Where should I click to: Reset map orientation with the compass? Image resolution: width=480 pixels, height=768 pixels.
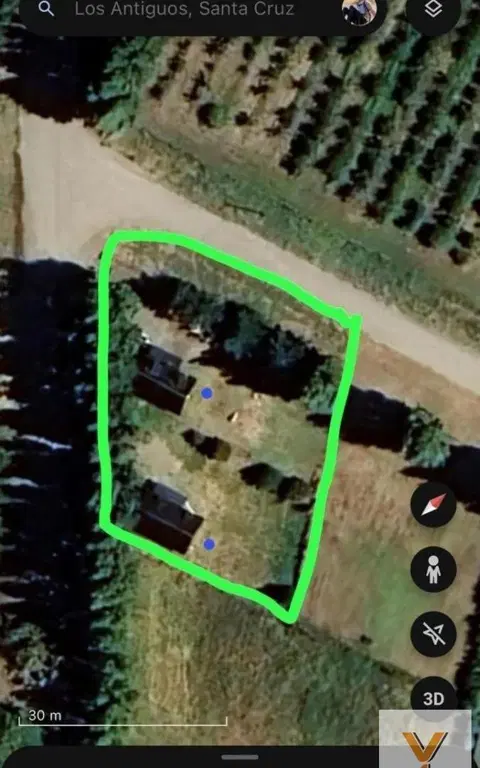[433, 504]
